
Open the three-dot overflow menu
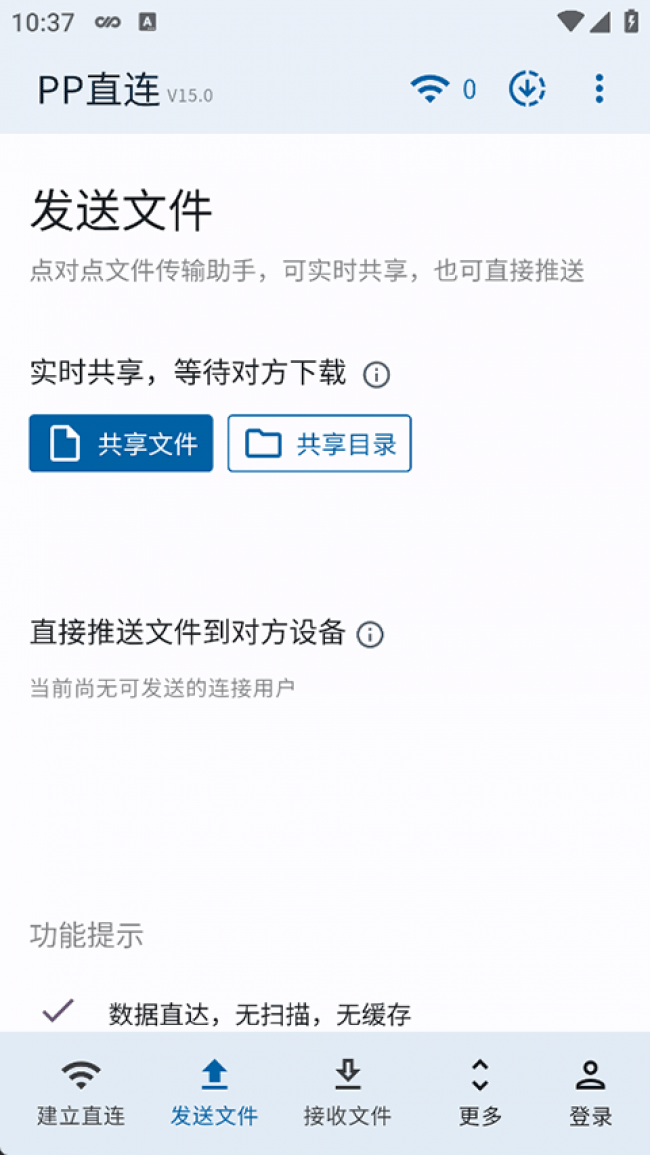click(599, 90)
